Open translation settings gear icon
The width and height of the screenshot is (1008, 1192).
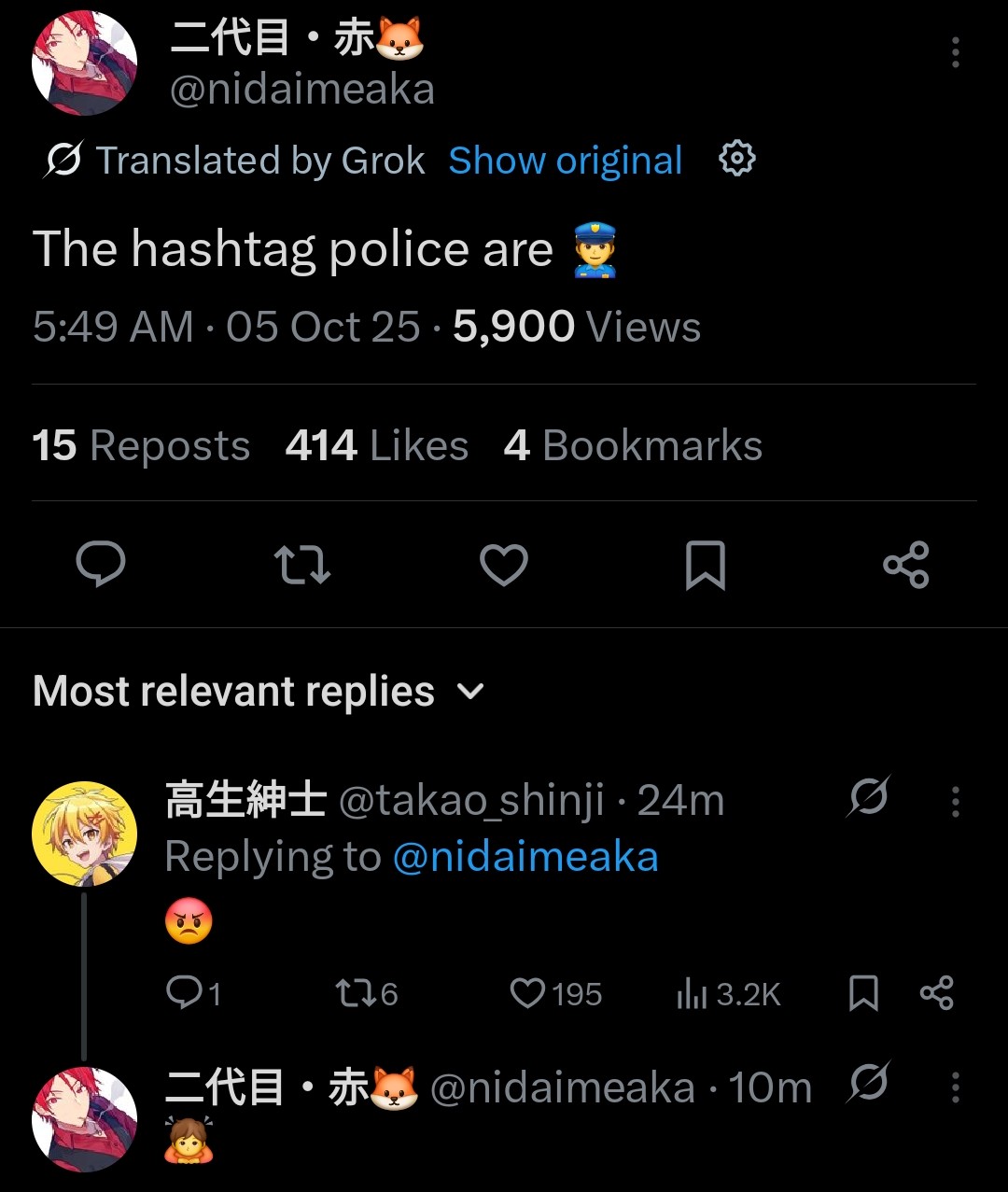[736, 159]
